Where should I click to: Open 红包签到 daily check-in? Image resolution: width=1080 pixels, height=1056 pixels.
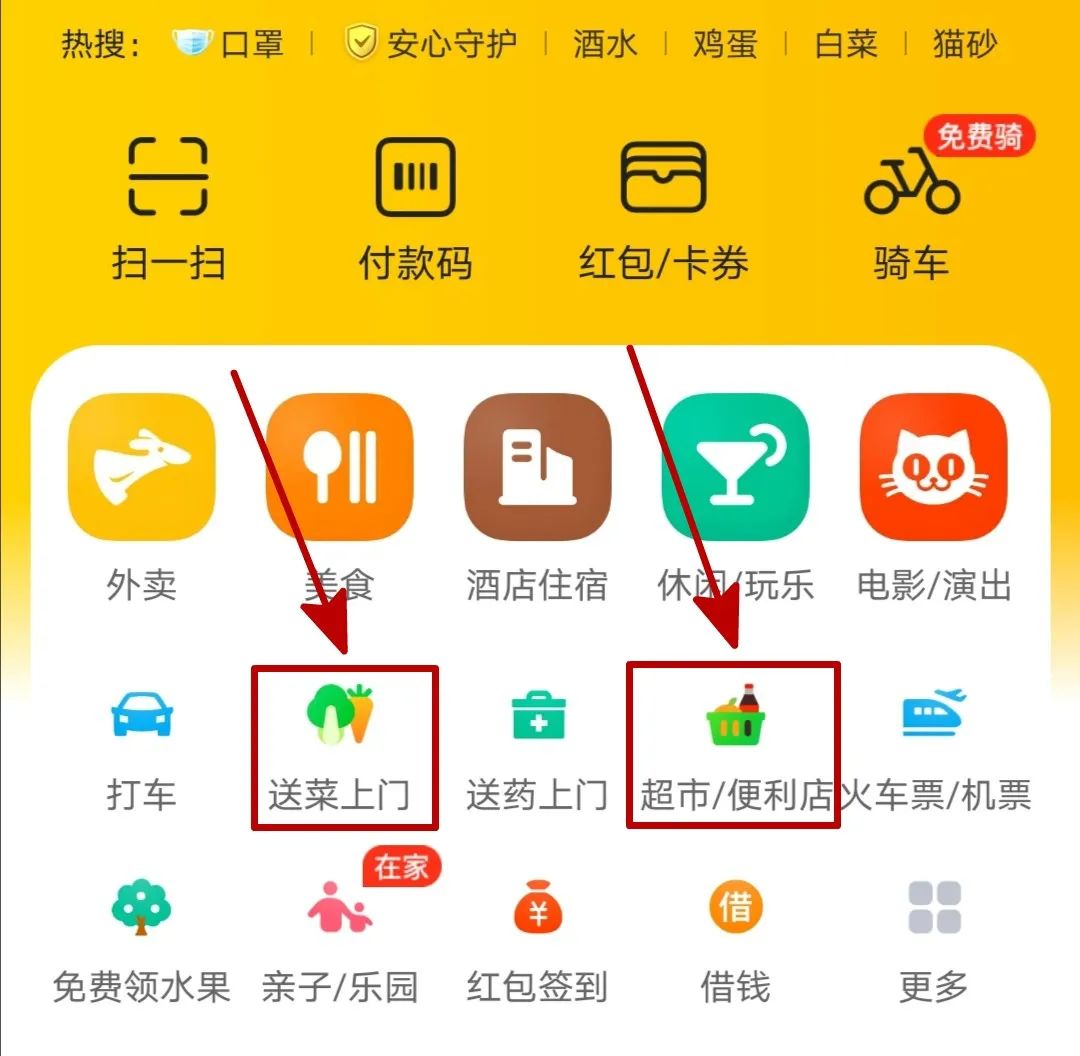point(537,940)
